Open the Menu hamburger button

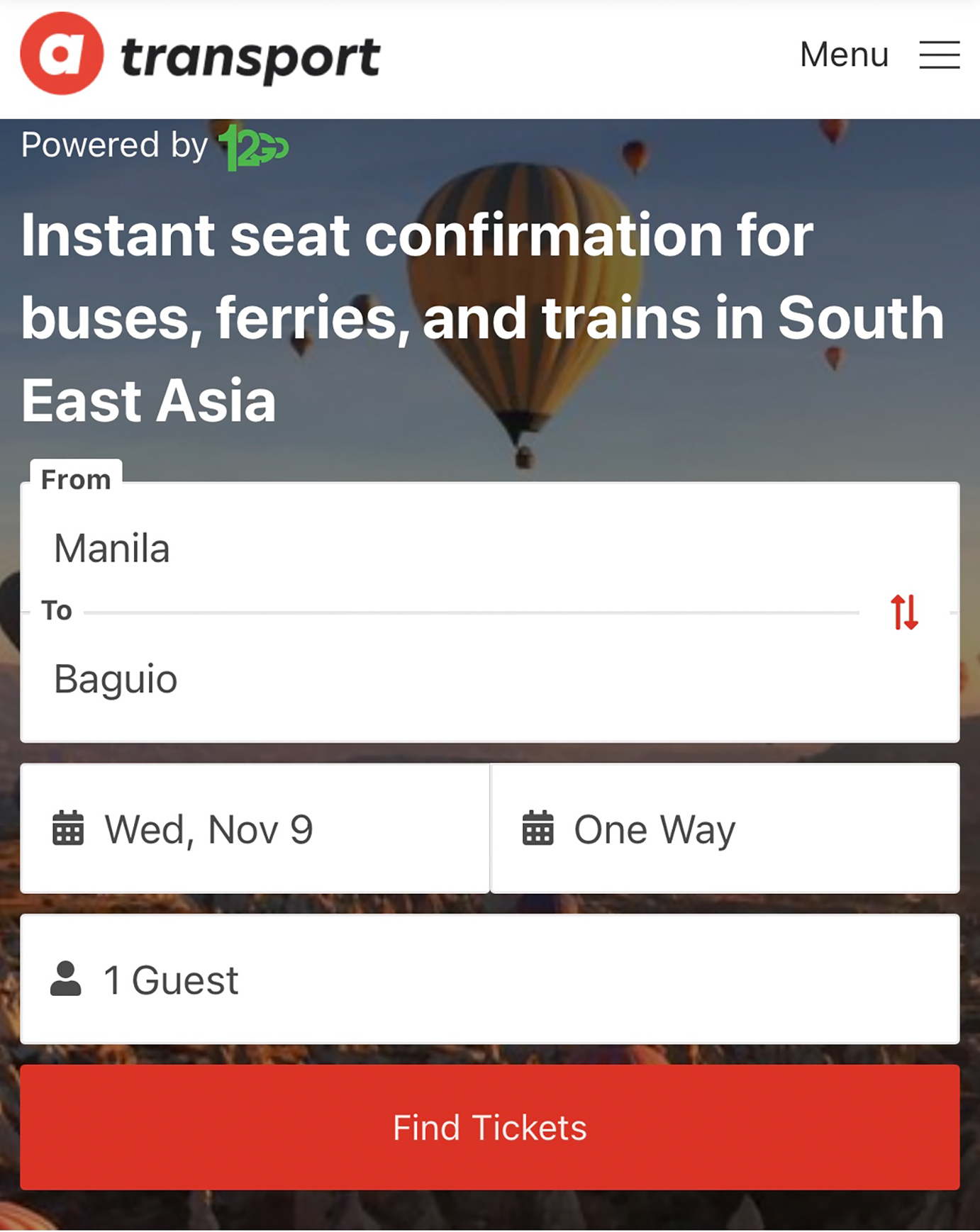click(939, 55)
